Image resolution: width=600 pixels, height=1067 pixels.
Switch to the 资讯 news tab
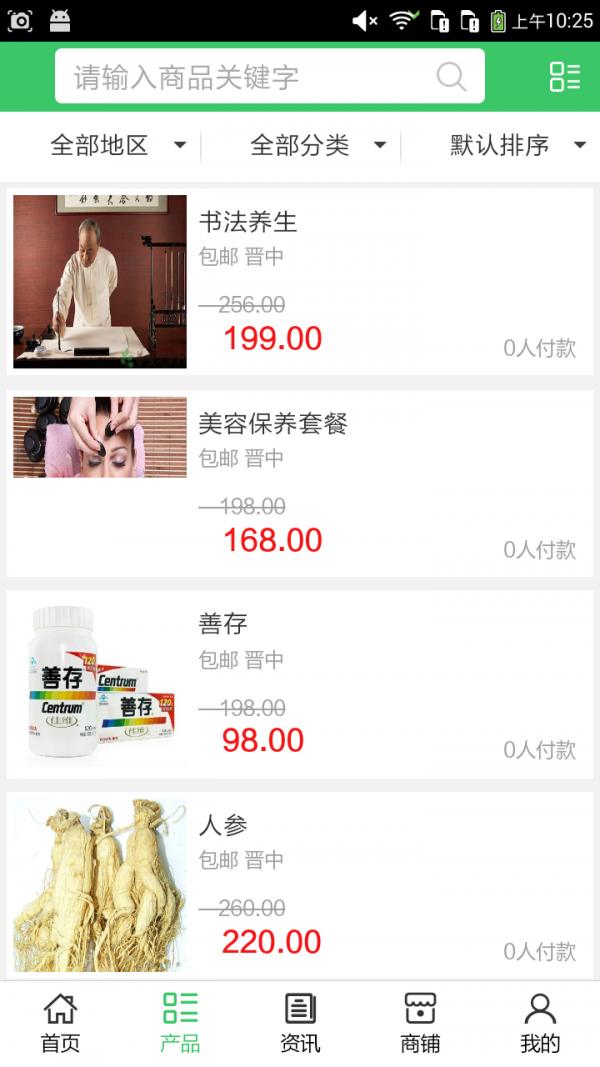point(300,1023)
